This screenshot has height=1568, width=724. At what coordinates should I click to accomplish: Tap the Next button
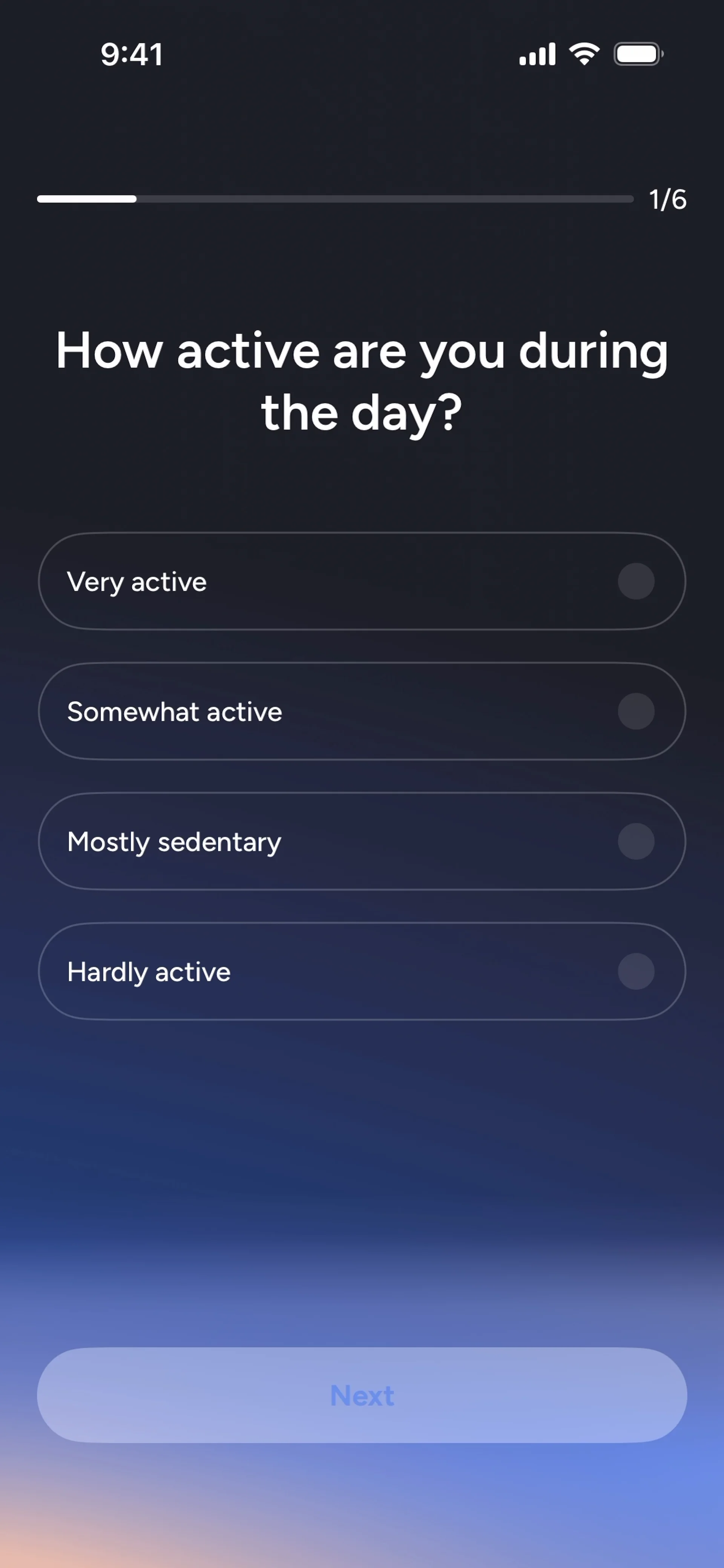(x=362, y=1395)
